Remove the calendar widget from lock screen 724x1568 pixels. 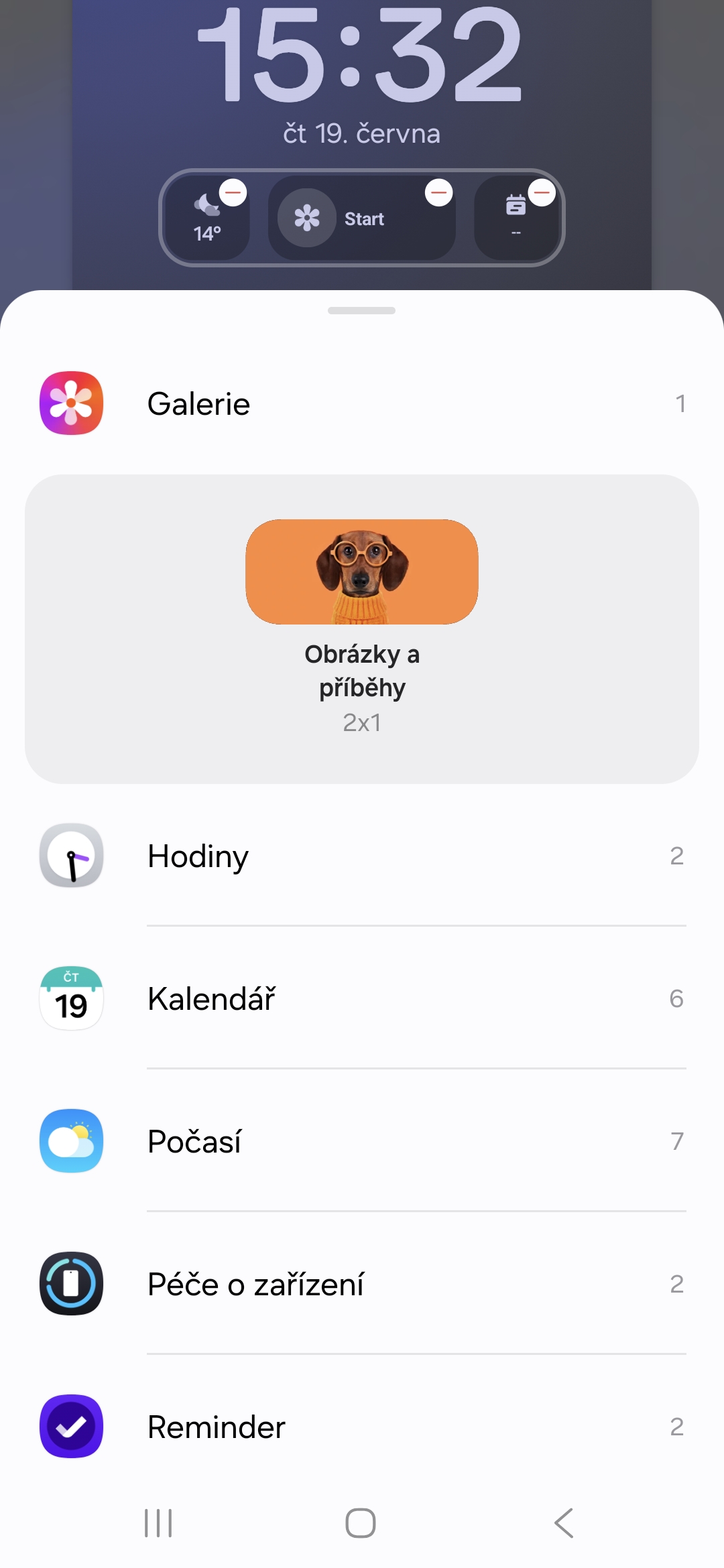pyautogui.click(x=542, y=193)
